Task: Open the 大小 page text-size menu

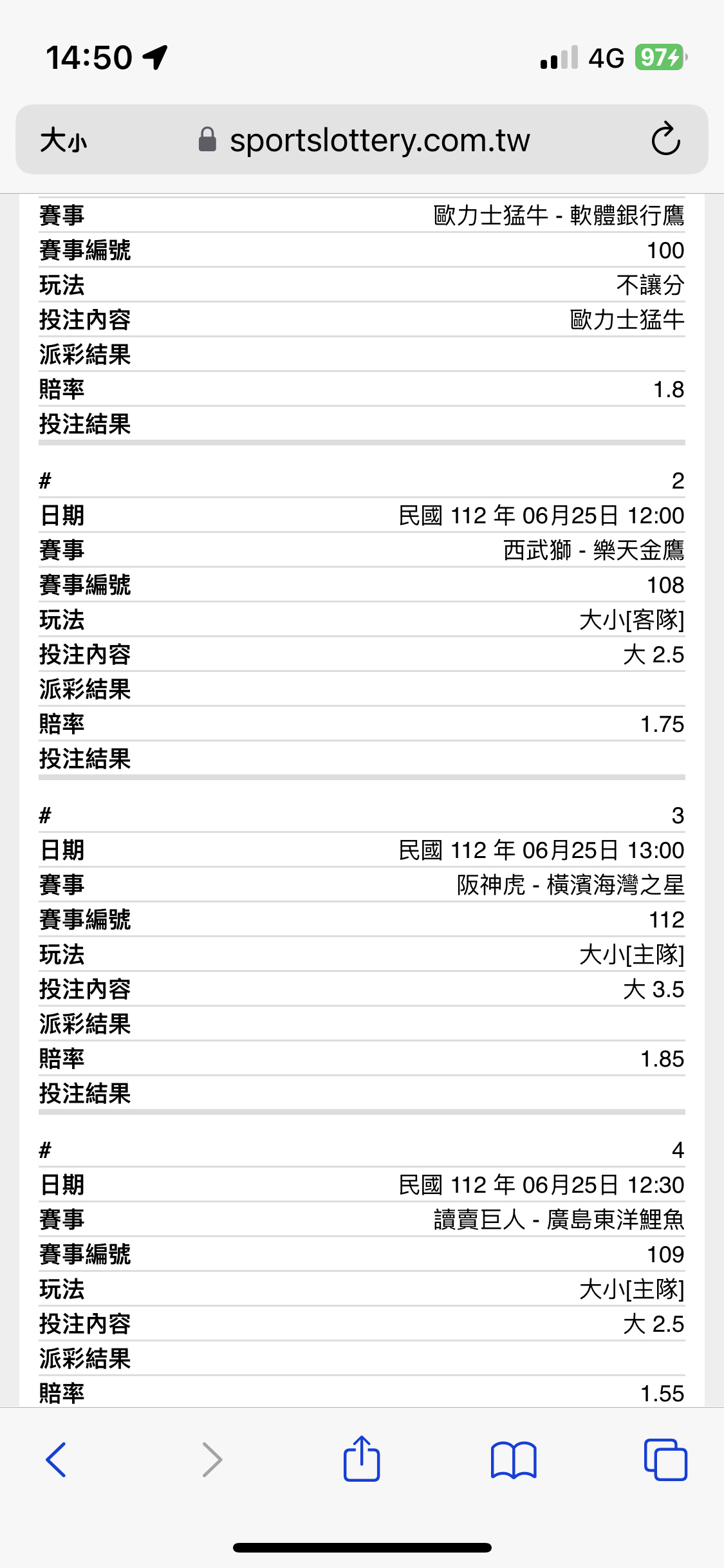Action: pos(63,140)
